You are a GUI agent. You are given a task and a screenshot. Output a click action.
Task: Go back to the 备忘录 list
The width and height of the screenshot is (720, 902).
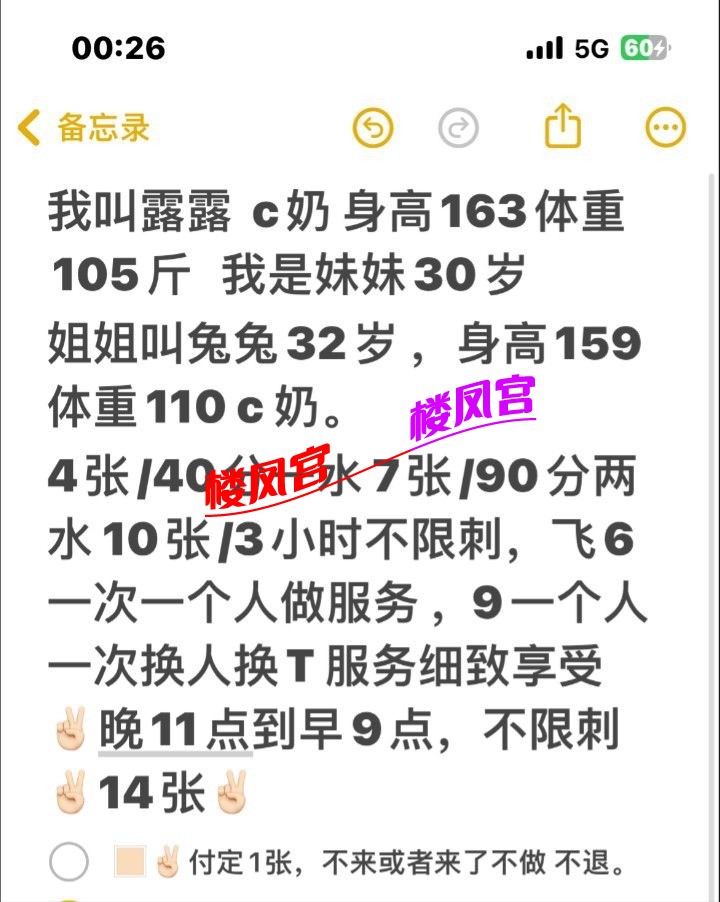pyautogui.click(x=84, y=128)
